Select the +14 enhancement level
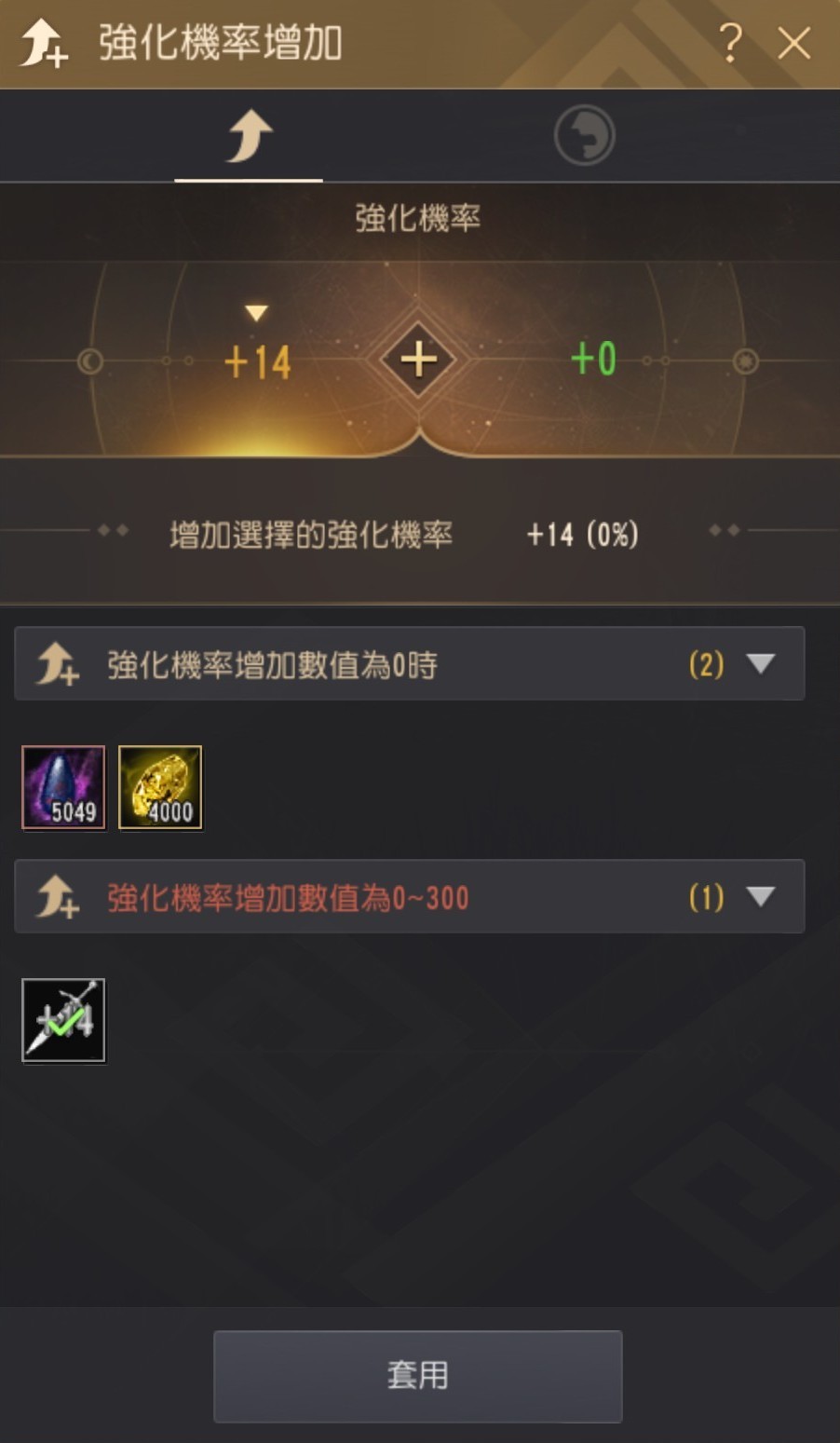Viewport: 840px width, 1443px height. pos(257,361)
